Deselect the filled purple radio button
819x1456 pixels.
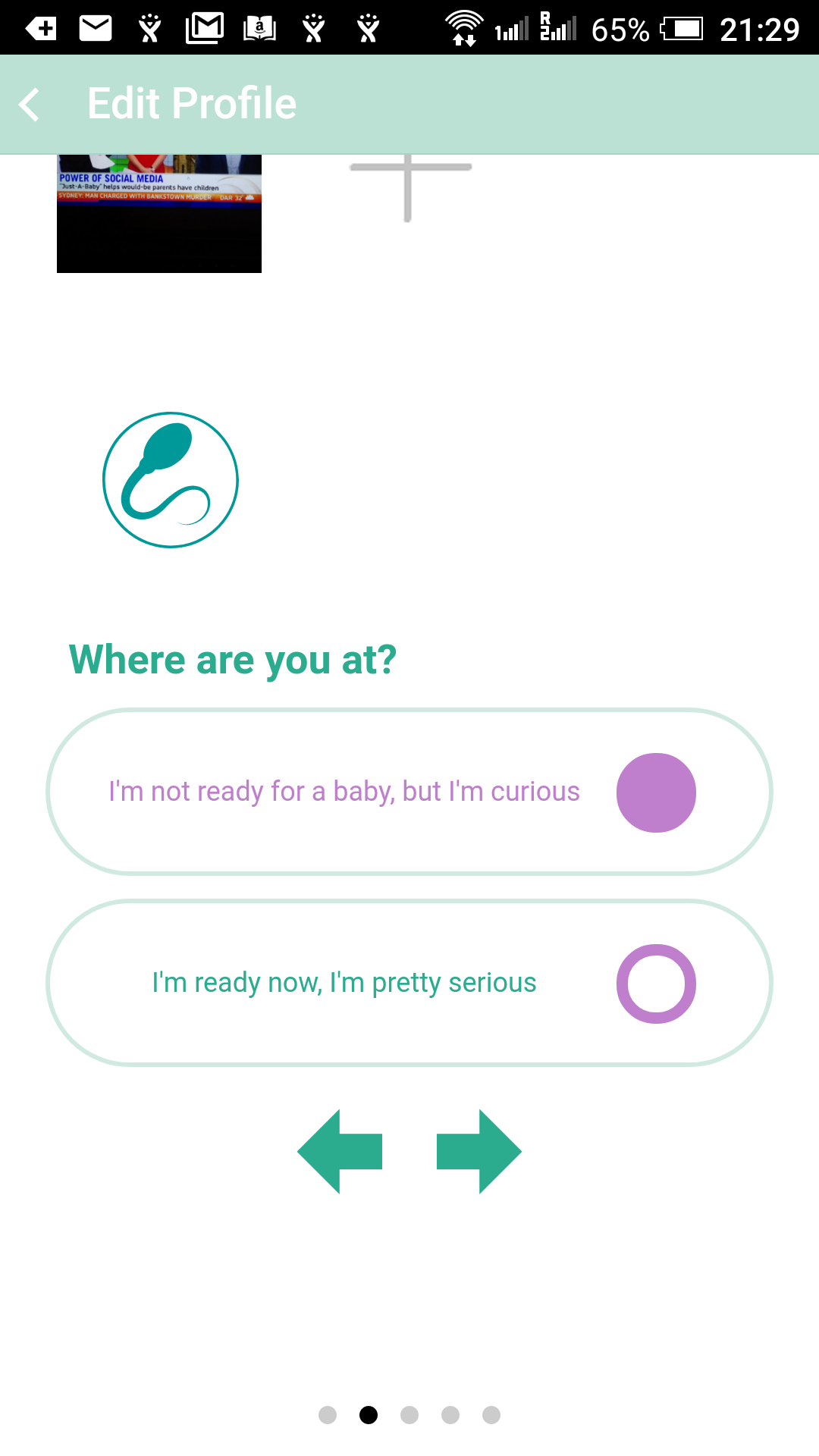tap(656, 792)
